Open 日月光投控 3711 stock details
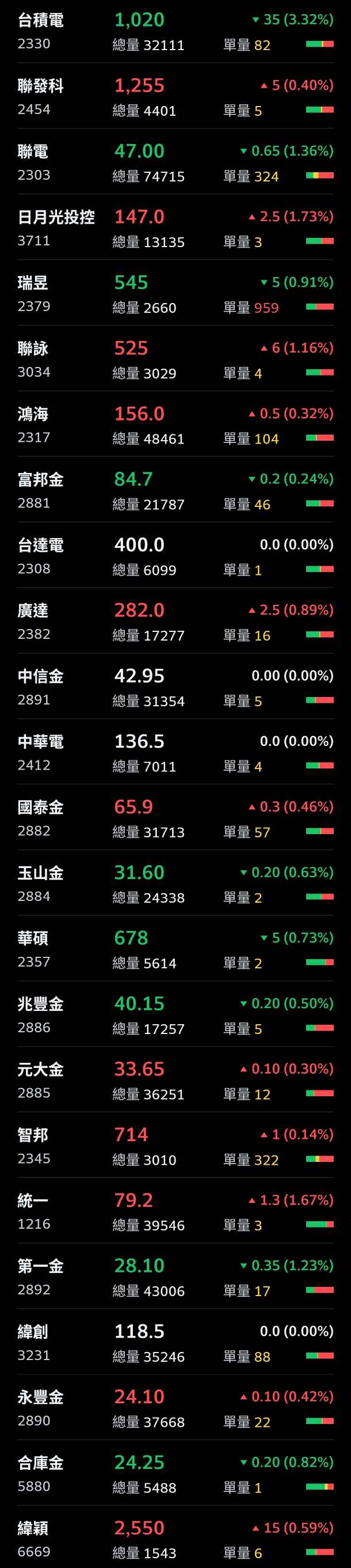Screen dimensions: 351x1568 point(175,229)
